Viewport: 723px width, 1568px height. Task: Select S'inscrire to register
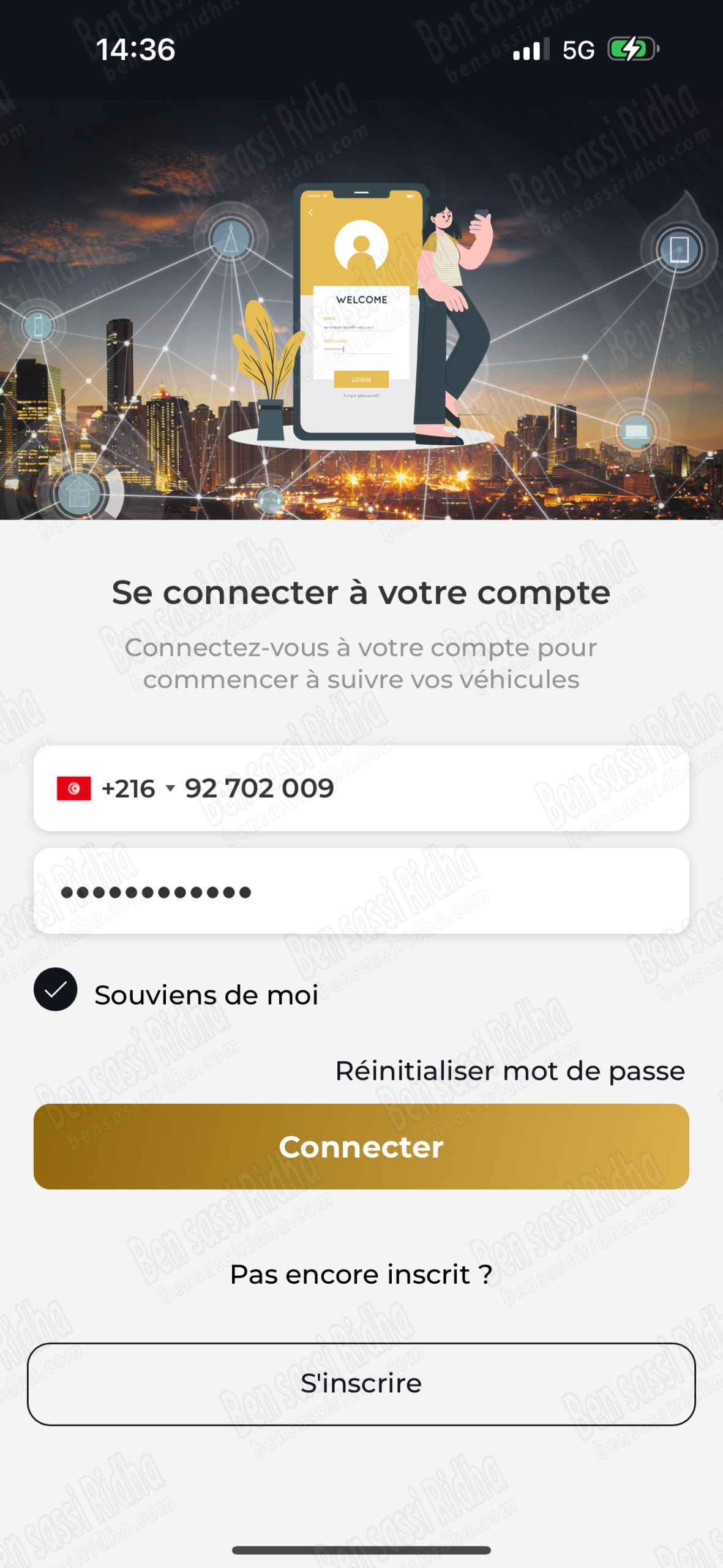361,1384
